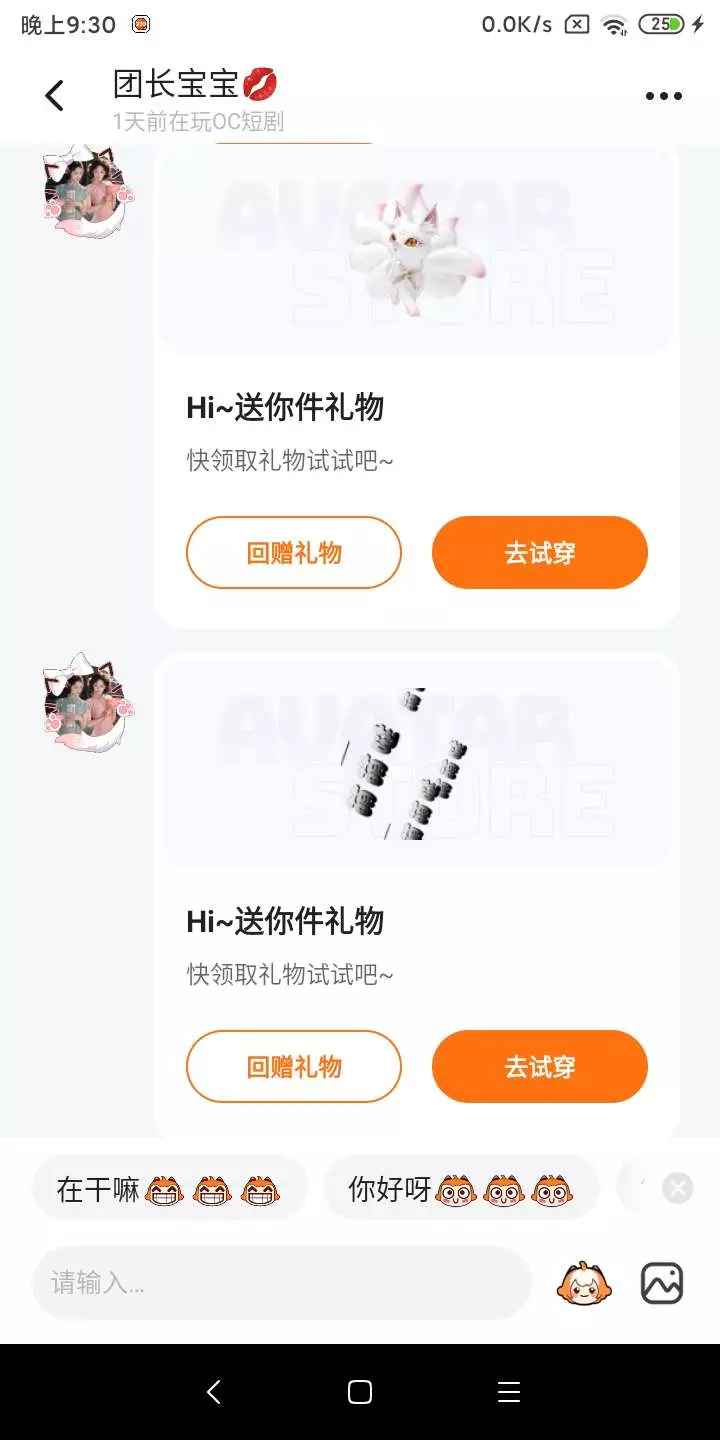Tap 回赠礼物 on the nine-tailed fox gift card
Screen dimensions: 720x1440
(x=294, y=552)
